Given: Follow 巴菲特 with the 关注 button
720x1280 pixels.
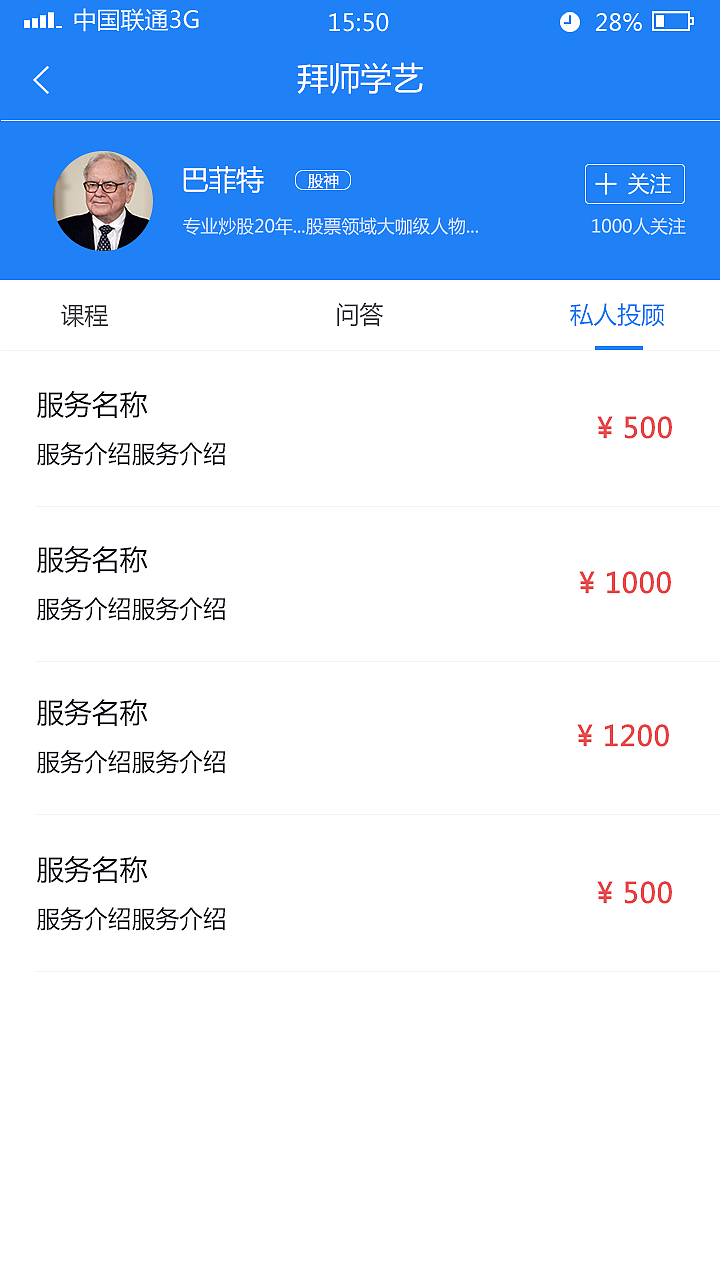Looking at the screenshot, I should coord(634,184).
